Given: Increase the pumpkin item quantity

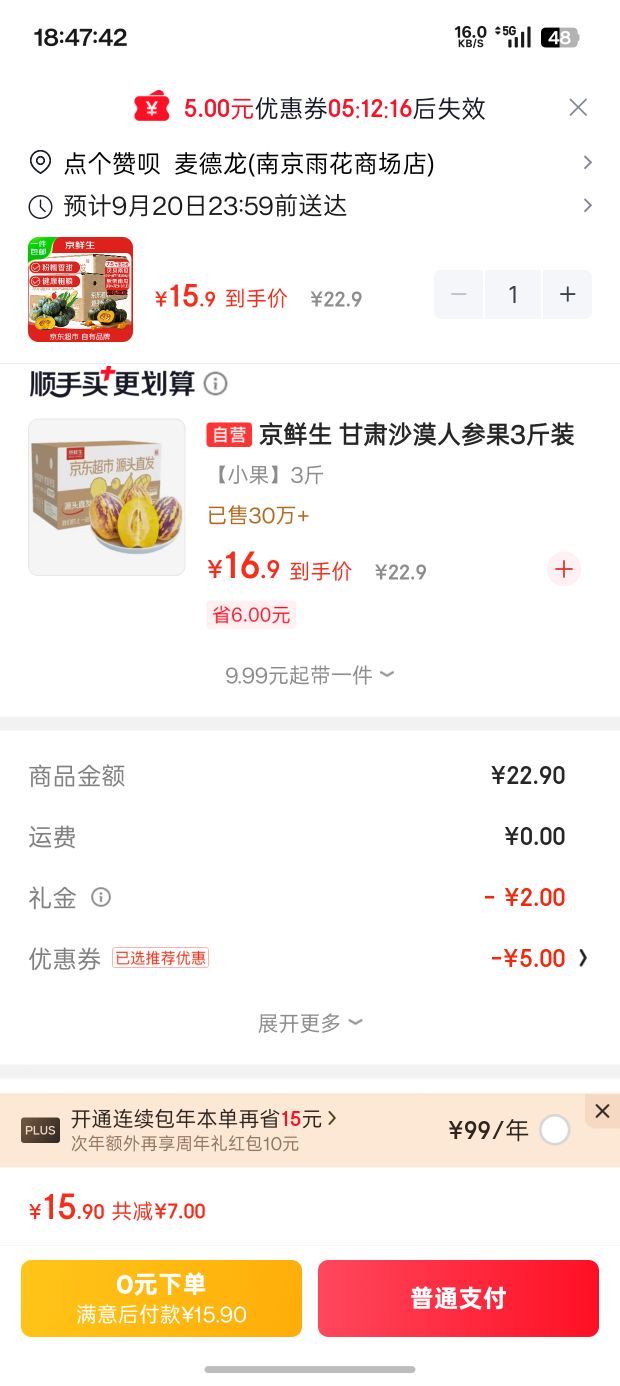Looking at the screenshot, I should coord(567,295).
